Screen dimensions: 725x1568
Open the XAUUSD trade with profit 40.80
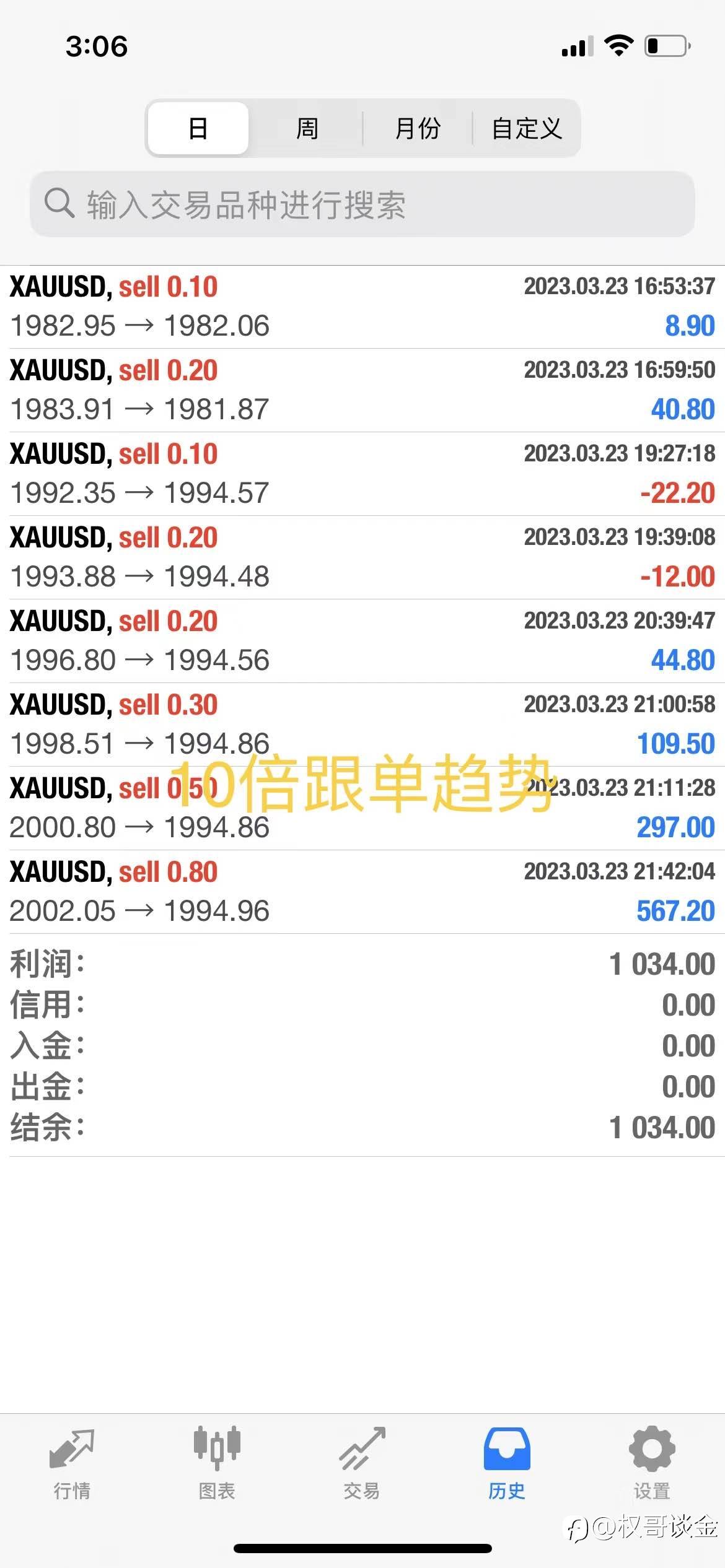(x=362, y=390)
